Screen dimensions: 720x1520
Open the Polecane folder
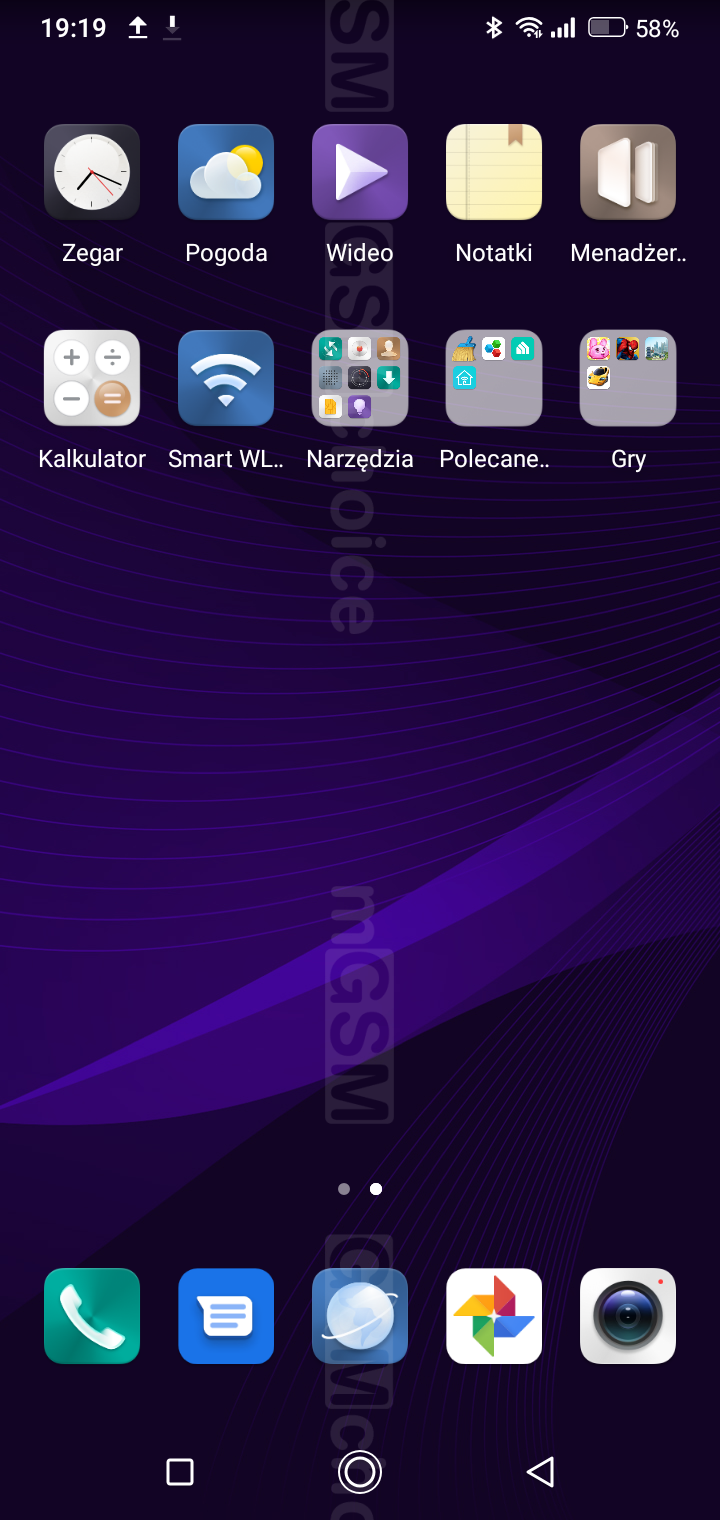494,378
